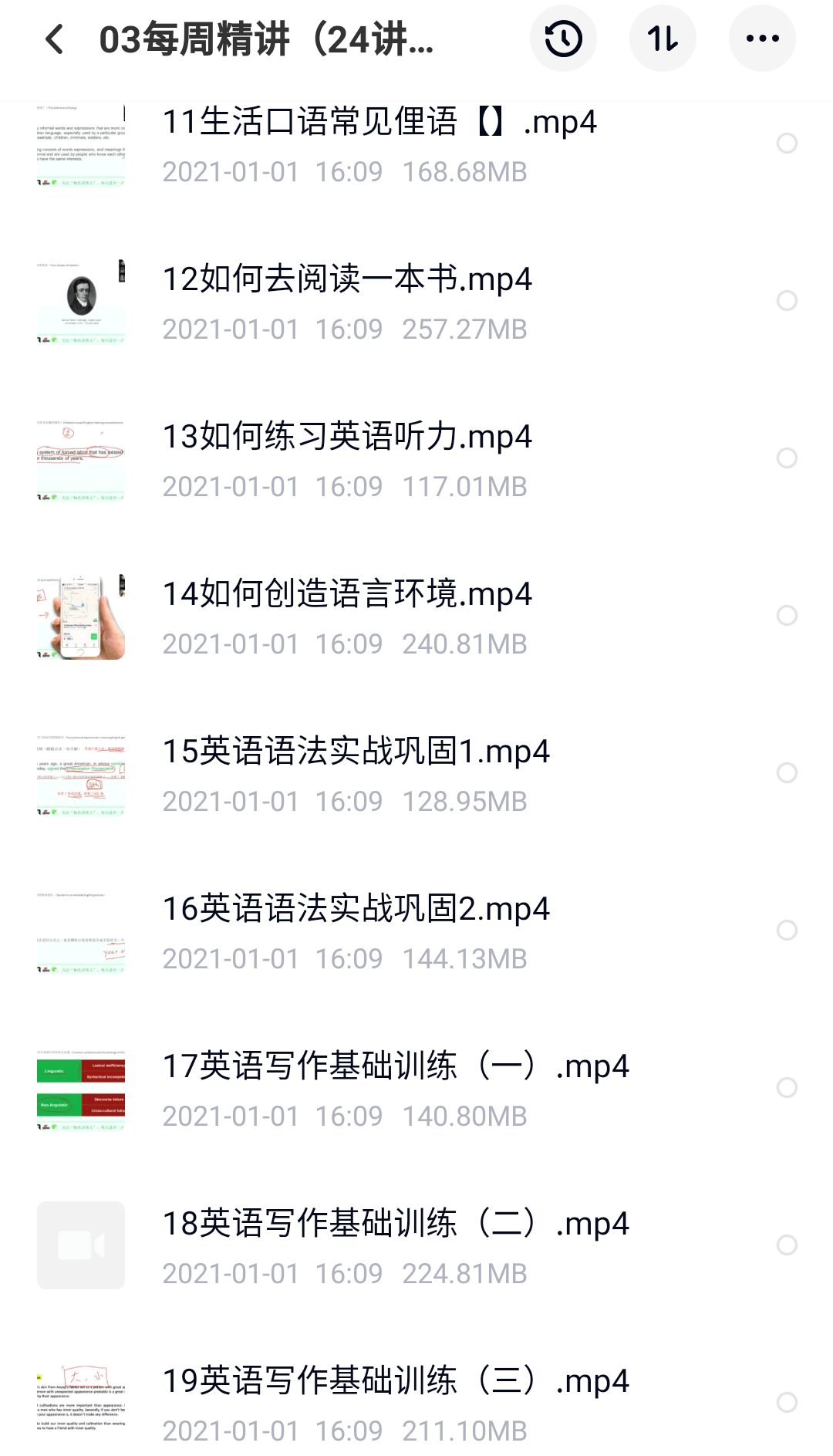Select 11生活口语常见俚语 with its circle
Image resolution: width=833 pixels, height=1456 pixels.
787,144
